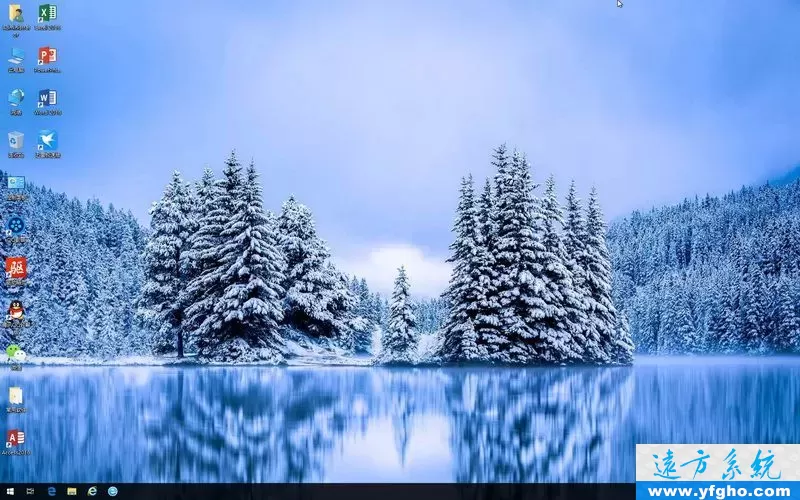Launch the red driver tool shortcut
Viewport: 800px width, 500px height.
(x=16, y=267)
